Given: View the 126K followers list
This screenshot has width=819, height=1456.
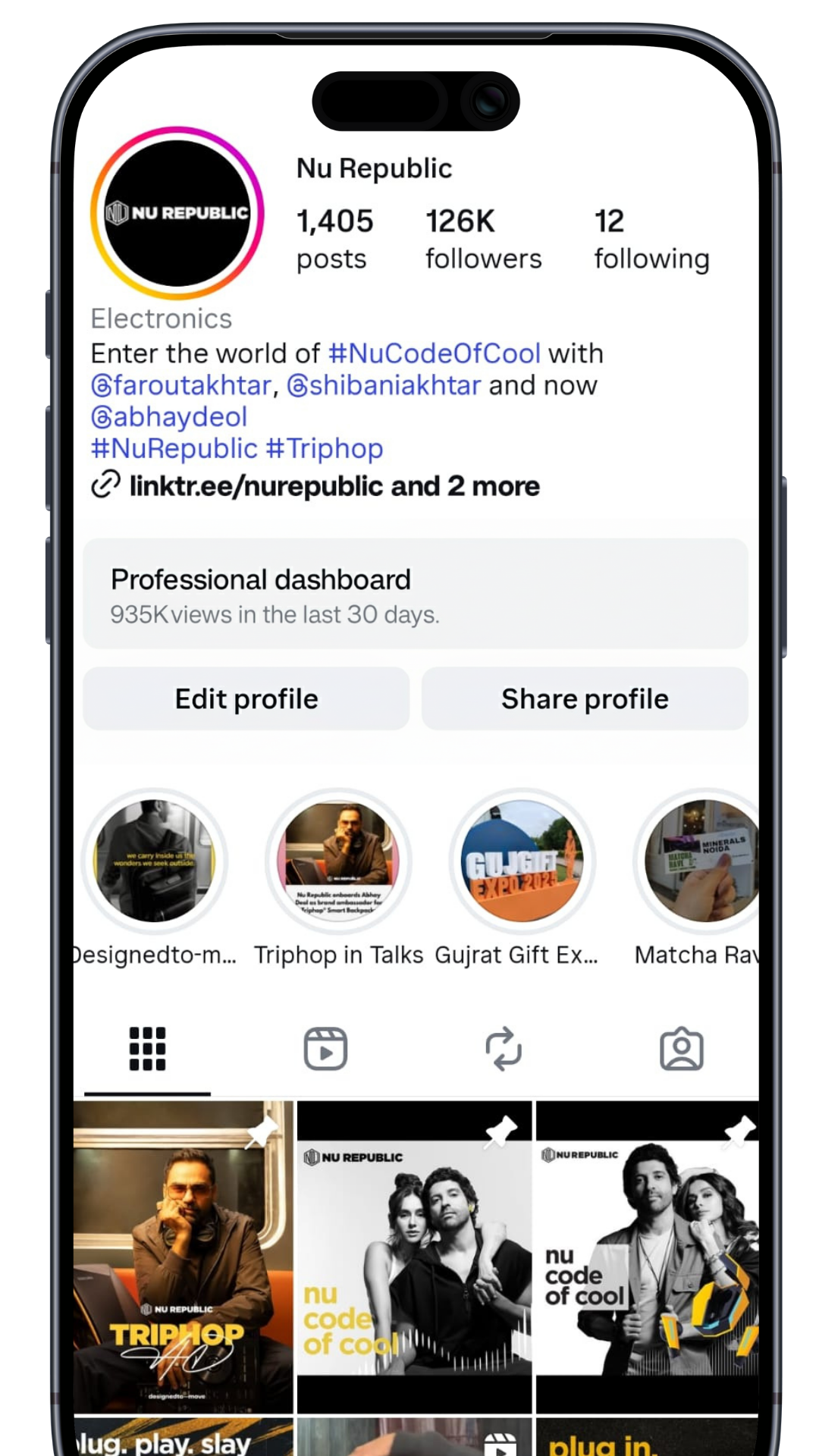Looking at the screenshot, I should (x=483, y=240).
